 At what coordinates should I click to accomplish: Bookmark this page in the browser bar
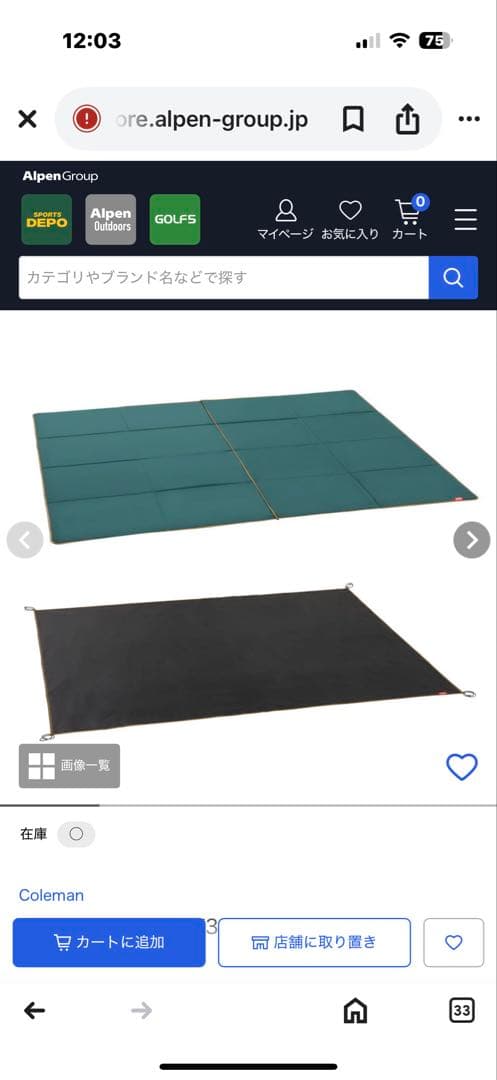353,120
